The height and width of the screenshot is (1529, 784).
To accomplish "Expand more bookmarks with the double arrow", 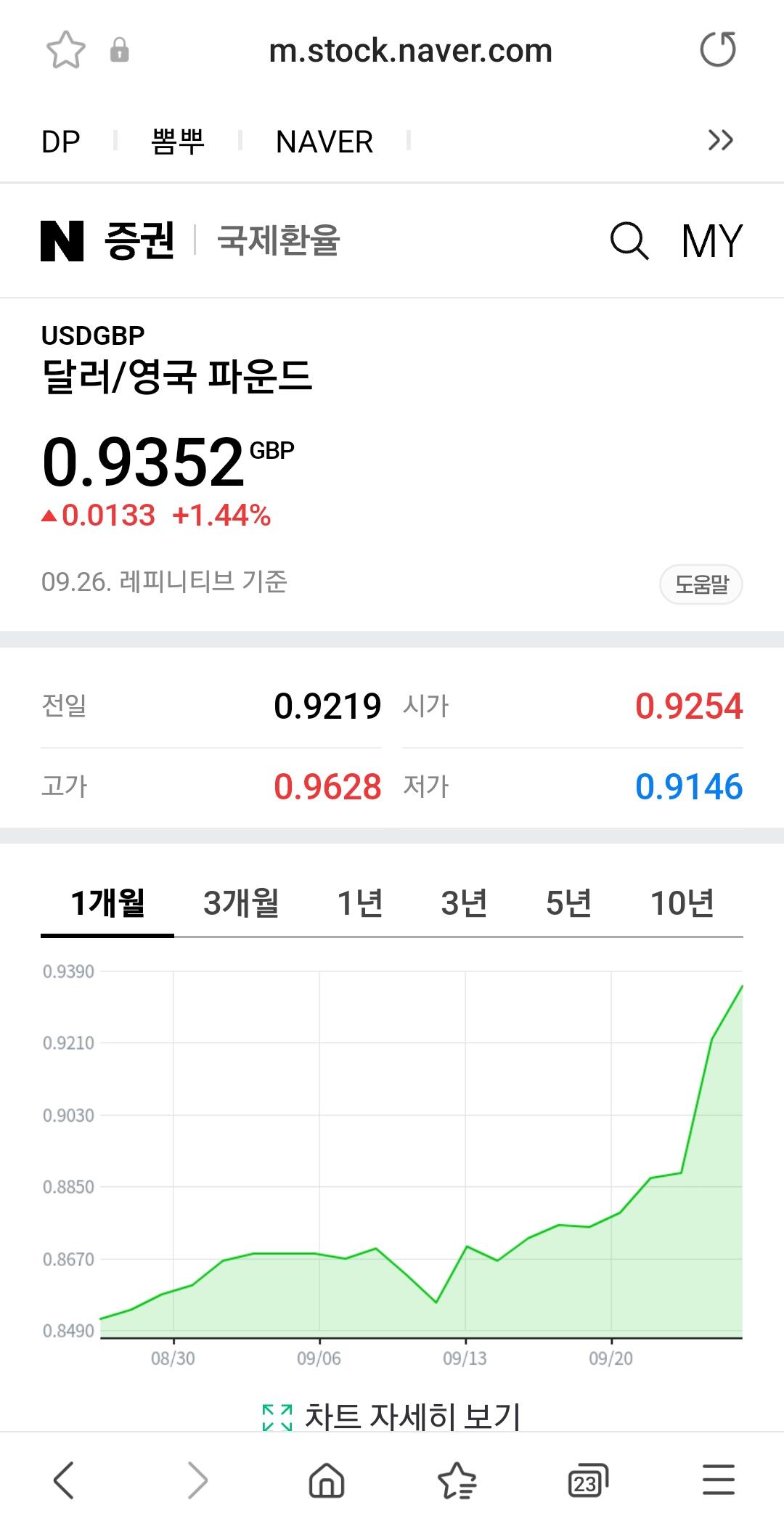I will (x=720, y=140).
